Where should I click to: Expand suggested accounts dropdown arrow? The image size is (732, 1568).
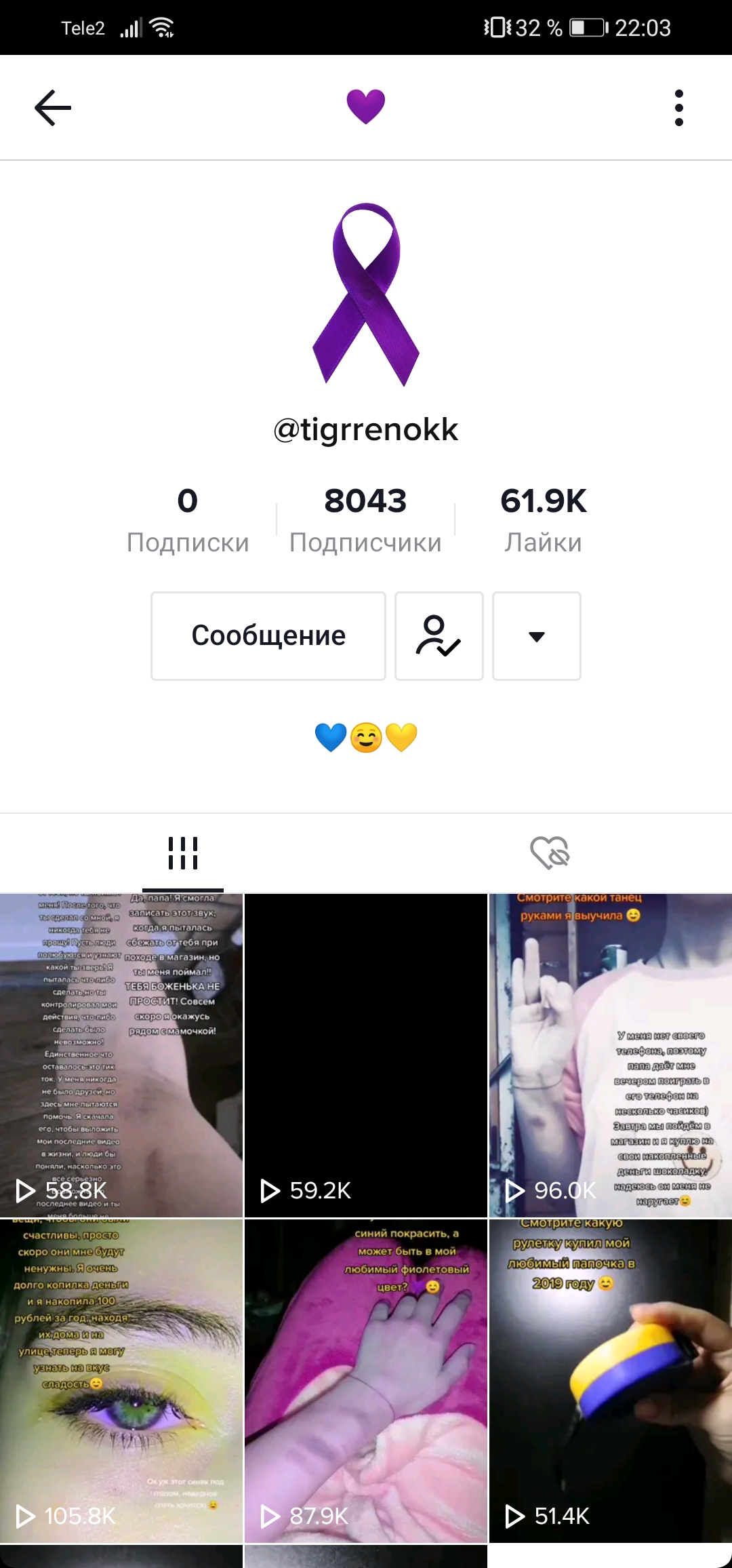536,635
